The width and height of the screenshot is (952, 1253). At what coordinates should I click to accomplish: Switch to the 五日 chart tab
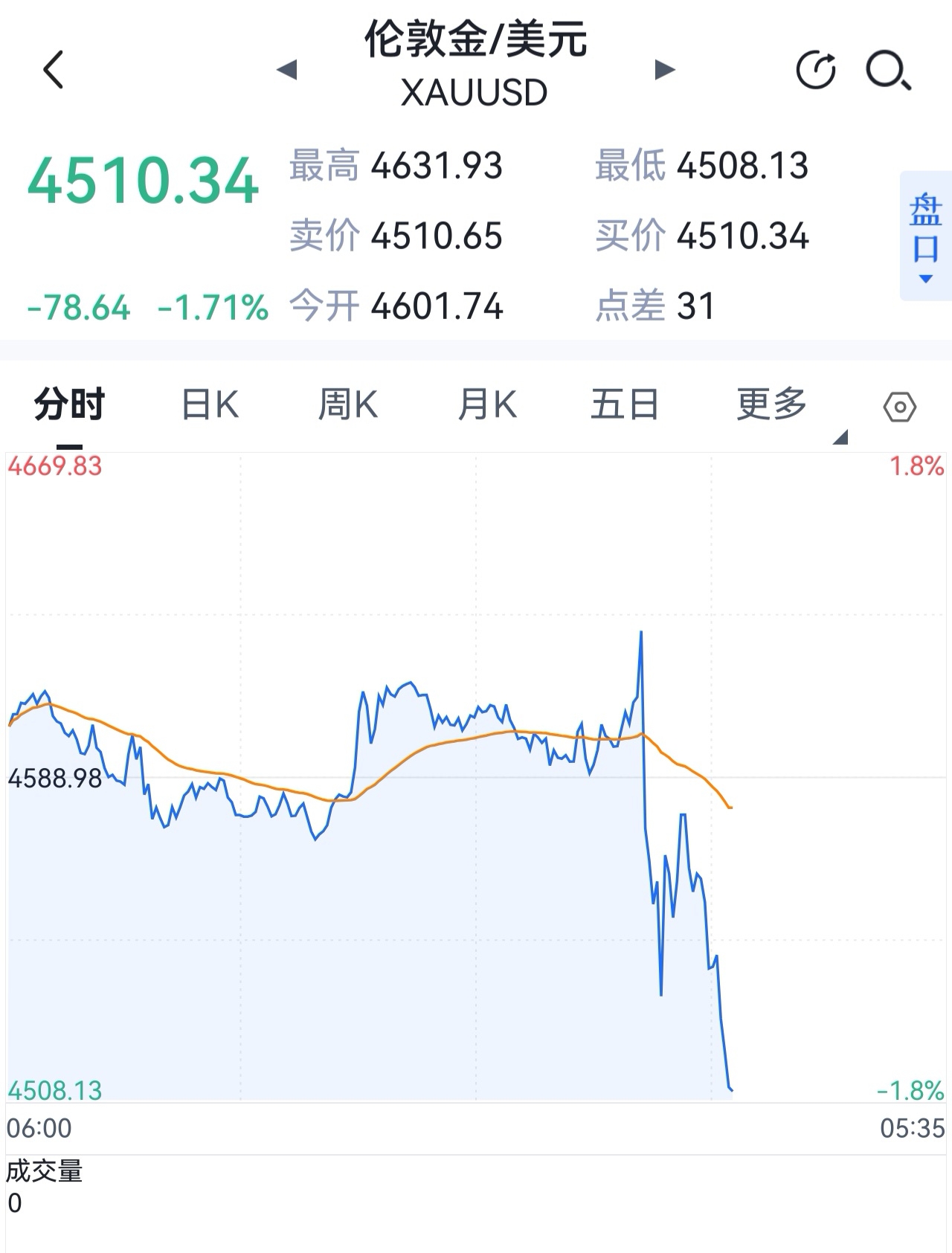coord(625,405)
